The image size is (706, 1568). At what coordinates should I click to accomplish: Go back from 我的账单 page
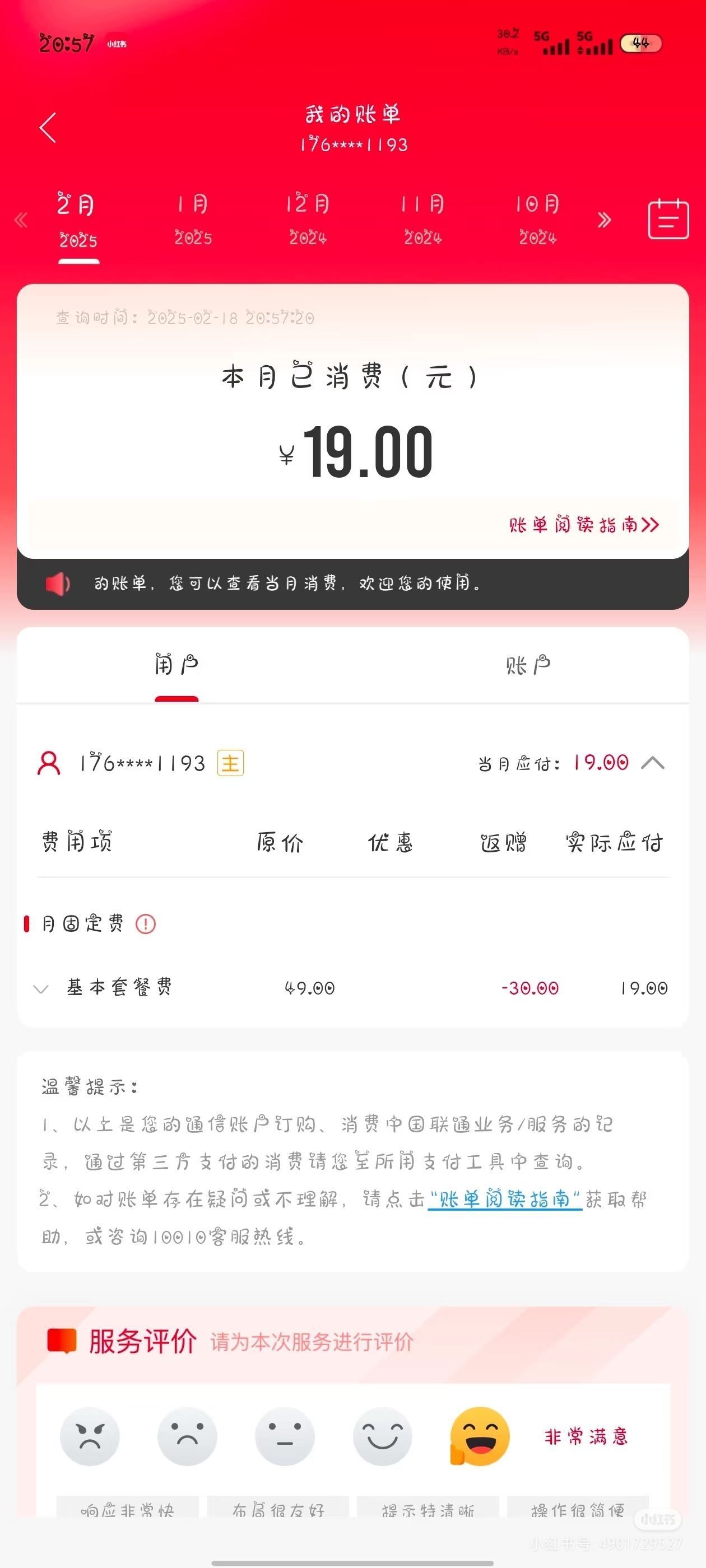point(48,128)
